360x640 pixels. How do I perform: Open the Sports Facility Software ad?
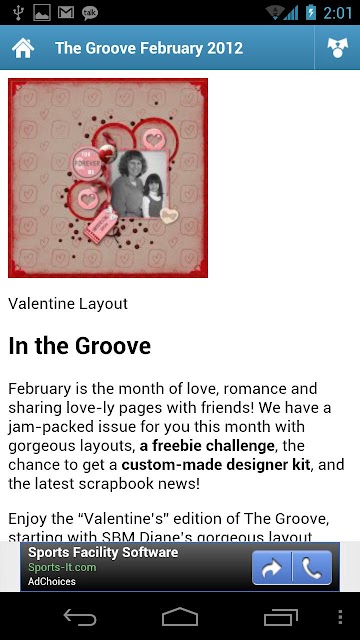click(x=180, y=567)
